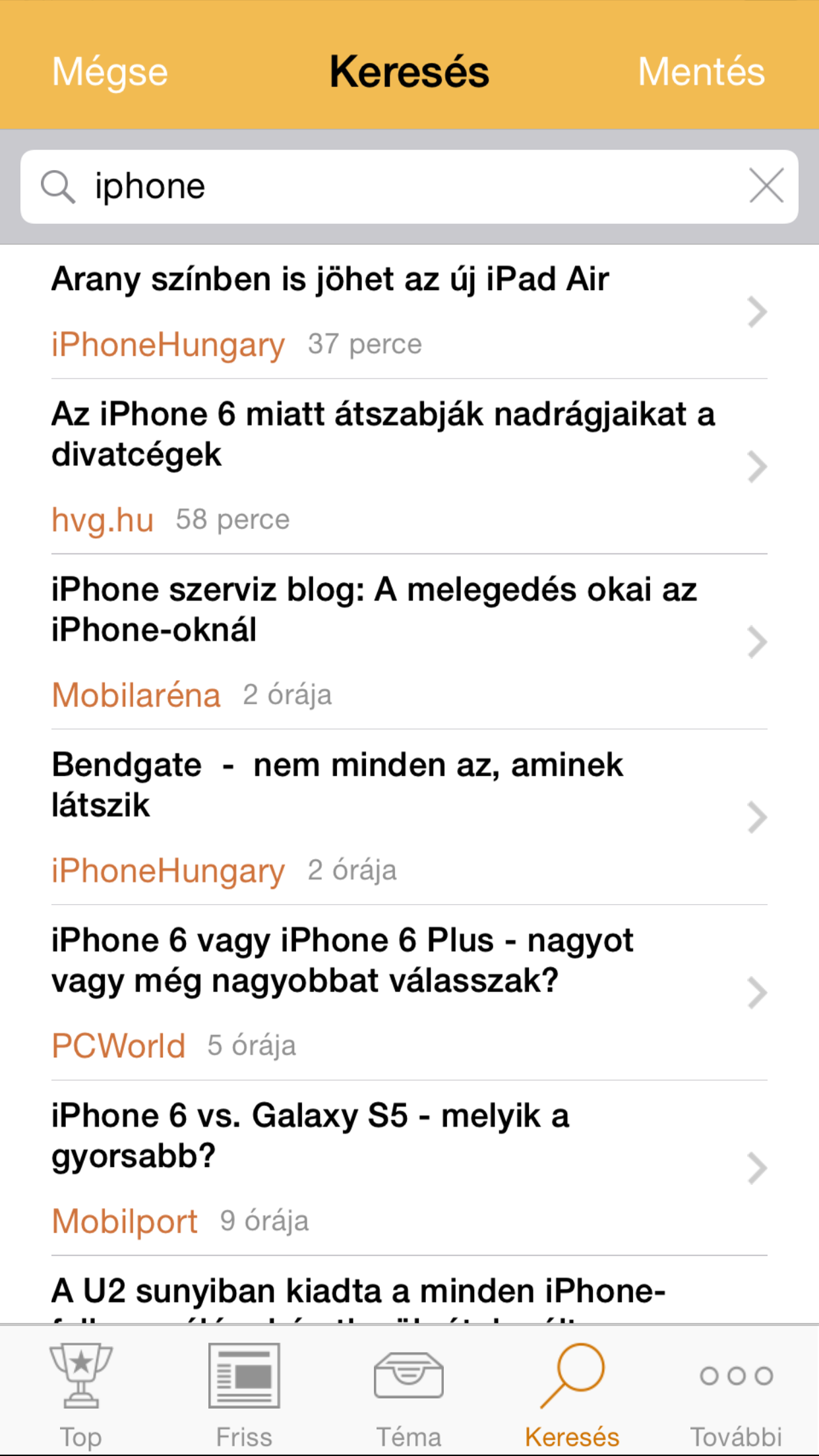Tap the Top trophy icon
The width and height of the screenshot is (819, 1456).
tap(82, 1375)
